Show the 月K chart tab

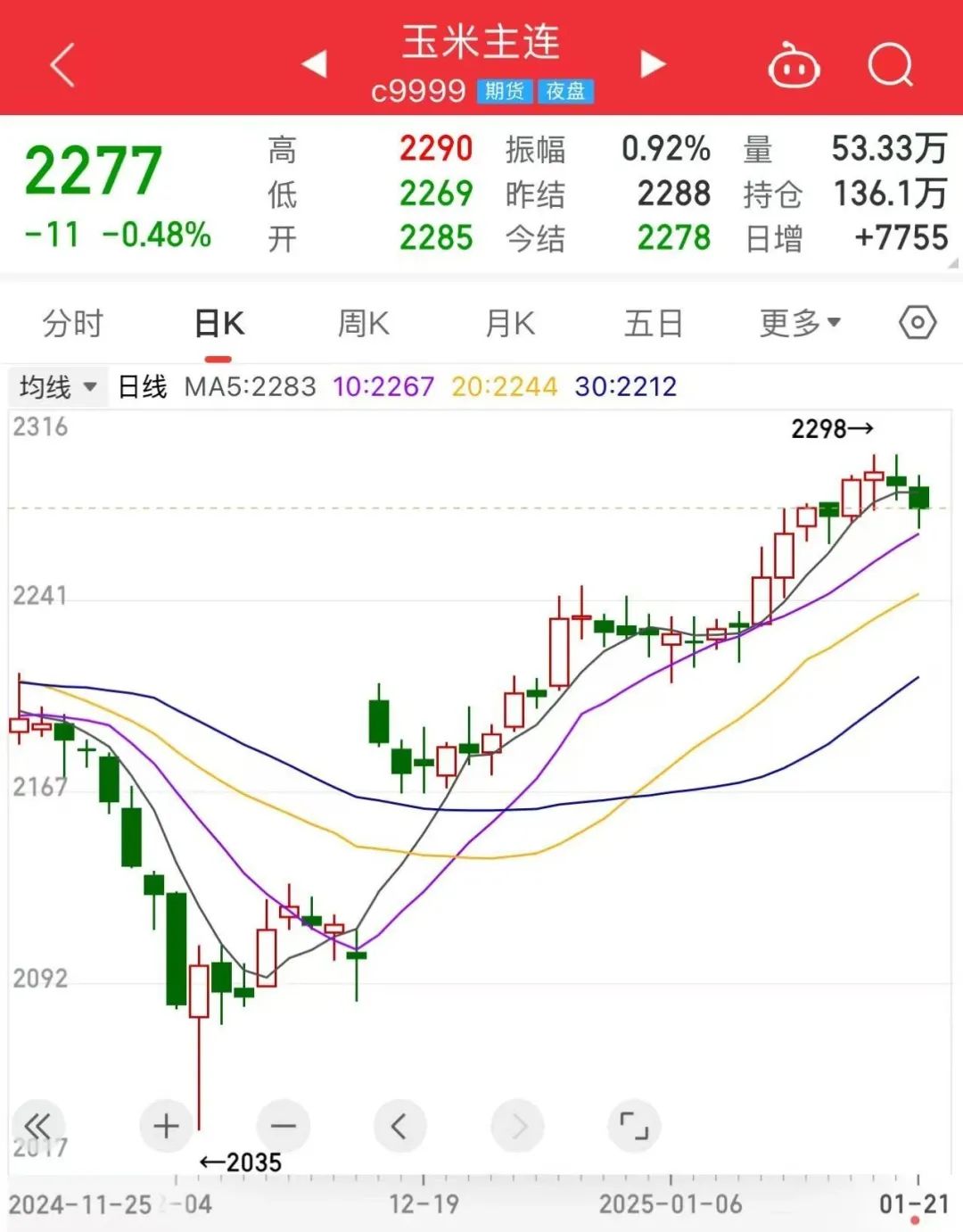[x=510, y=323]
